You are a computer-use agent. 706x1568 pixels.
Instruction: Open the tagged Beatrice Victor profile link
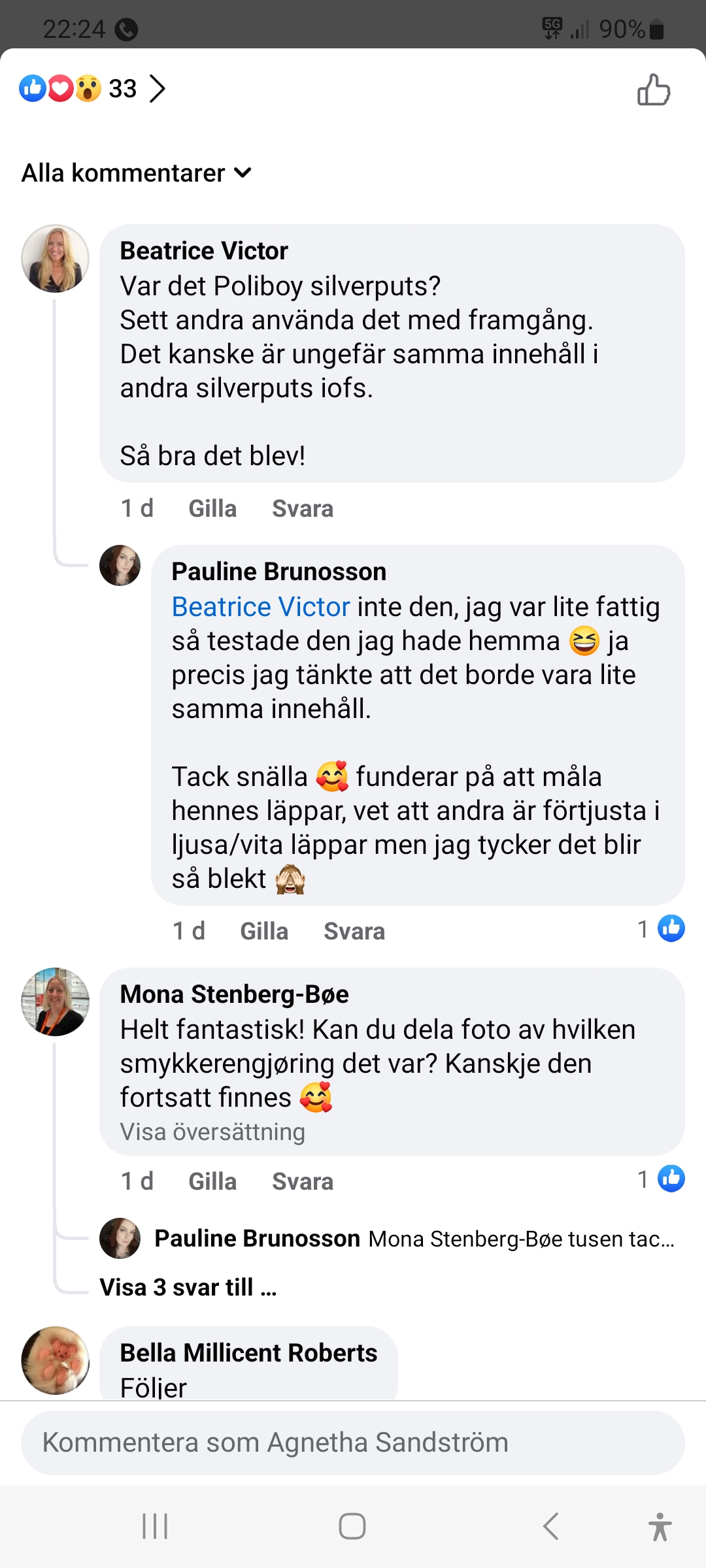[261, 607]
